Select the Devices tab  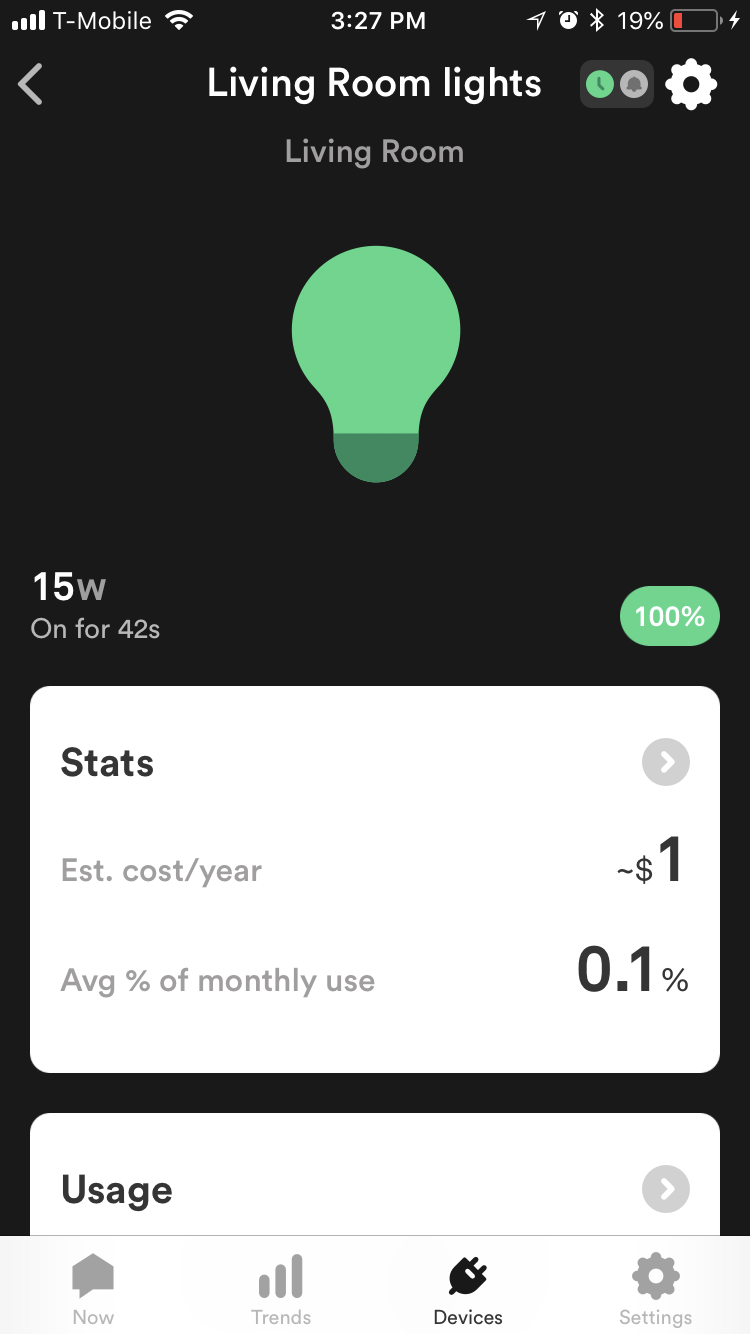pos(468,1290)
